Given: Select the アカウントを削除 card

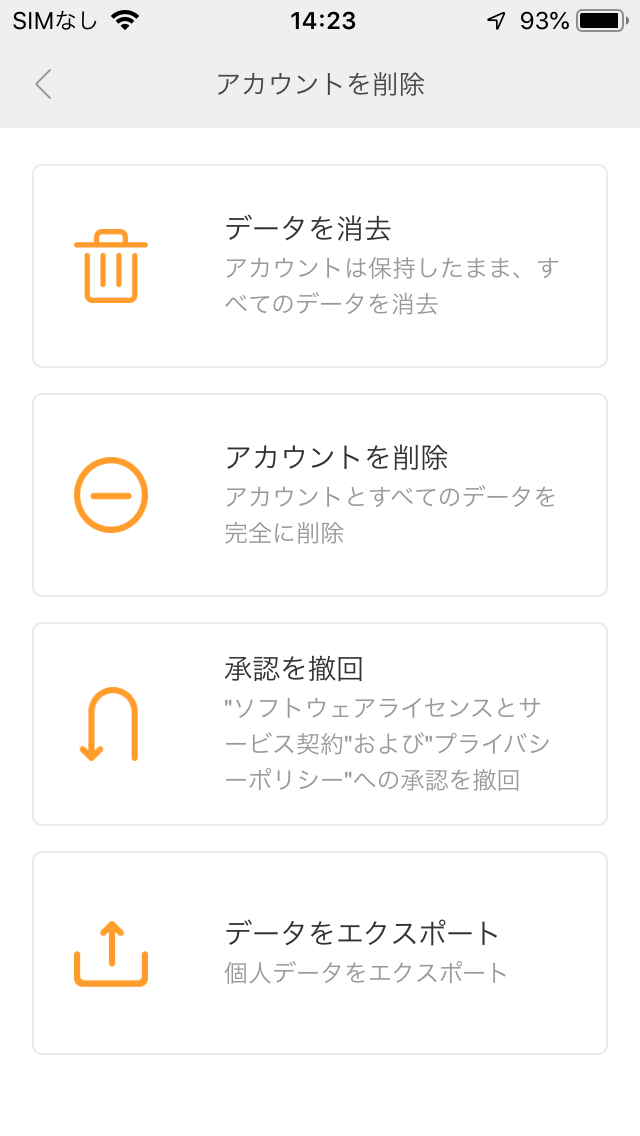Looking at the screenshot, I should pyautogui.click(x=320, y=495).
